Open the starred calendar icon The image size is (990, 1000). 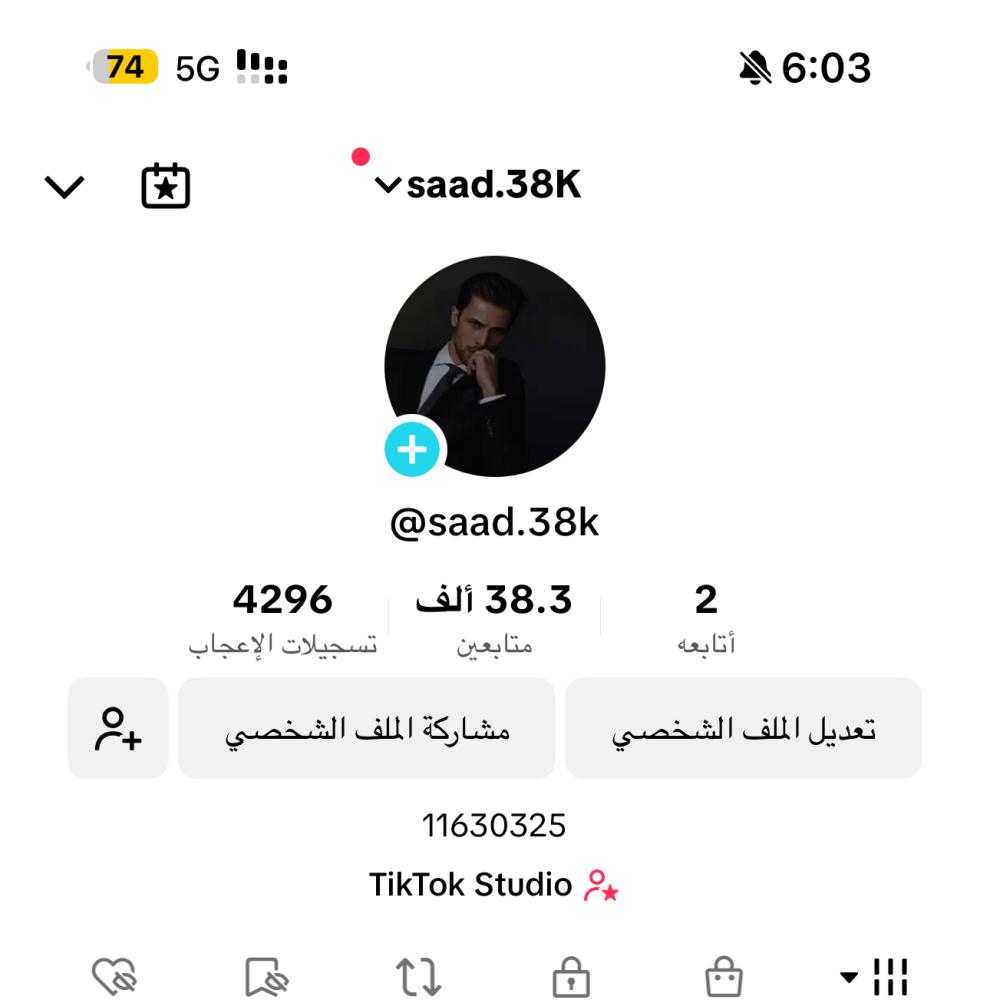click(165, 186)
